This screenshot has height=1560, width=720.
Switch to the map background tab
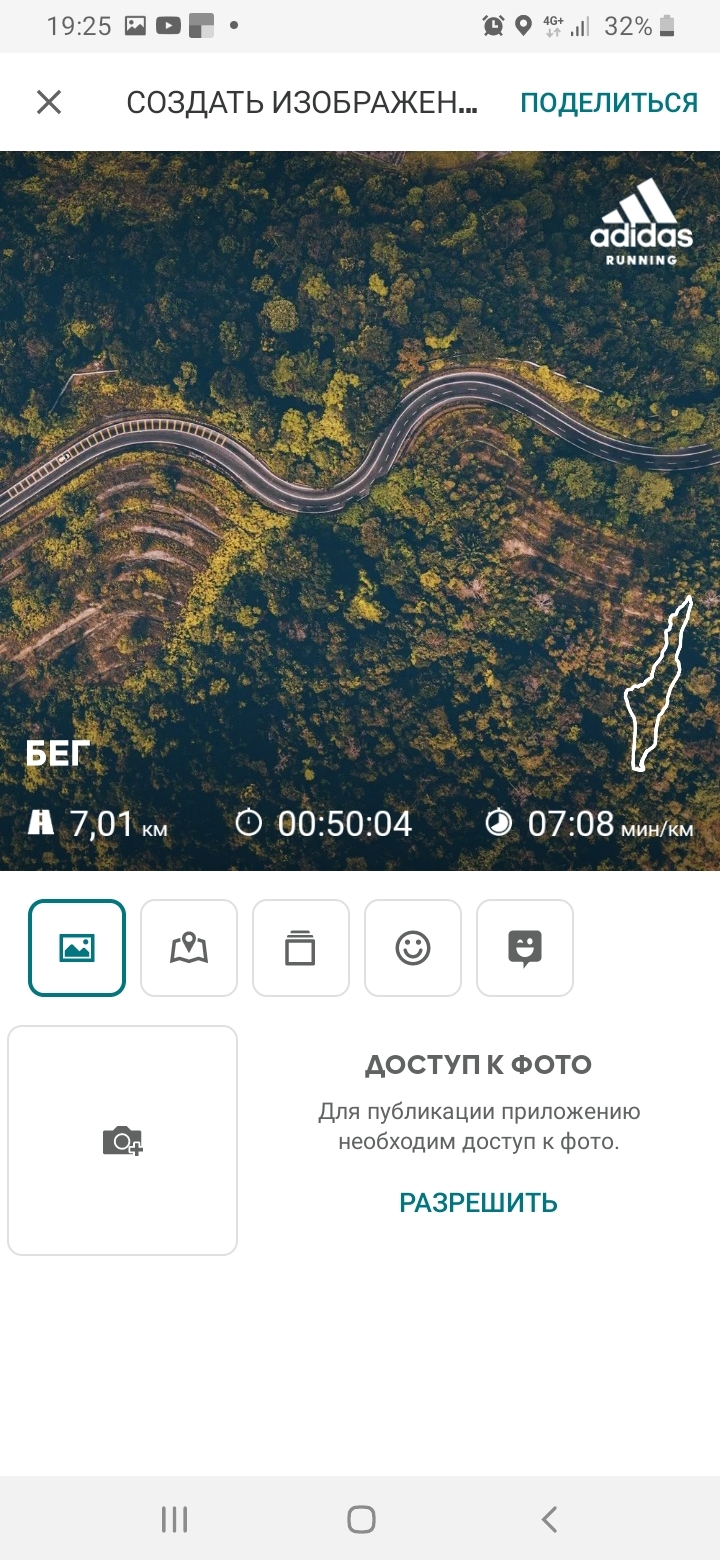(x=189, y=948)
